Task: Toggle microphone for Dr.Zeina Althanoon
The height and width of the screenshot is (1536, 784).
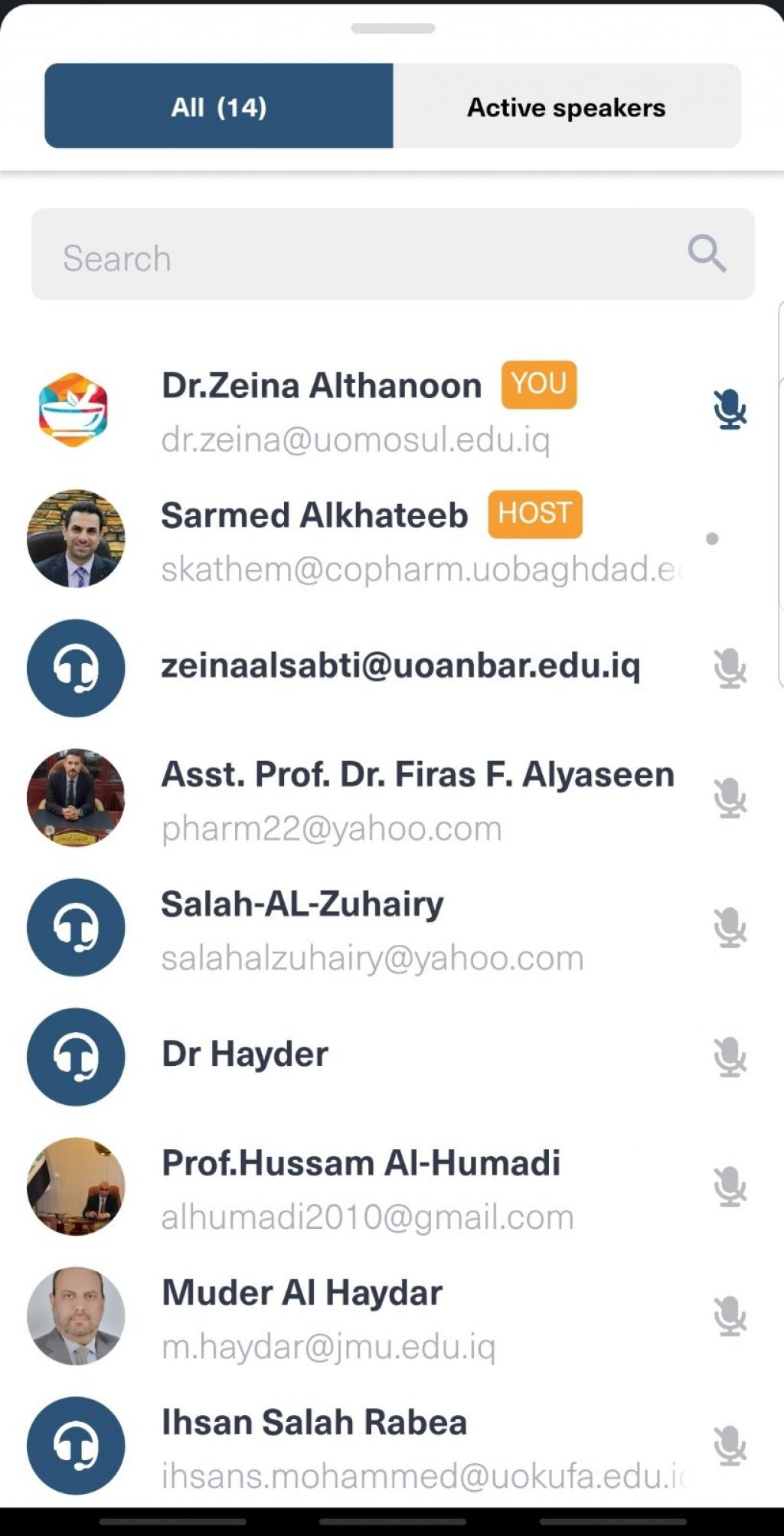Action: point(729,410)
